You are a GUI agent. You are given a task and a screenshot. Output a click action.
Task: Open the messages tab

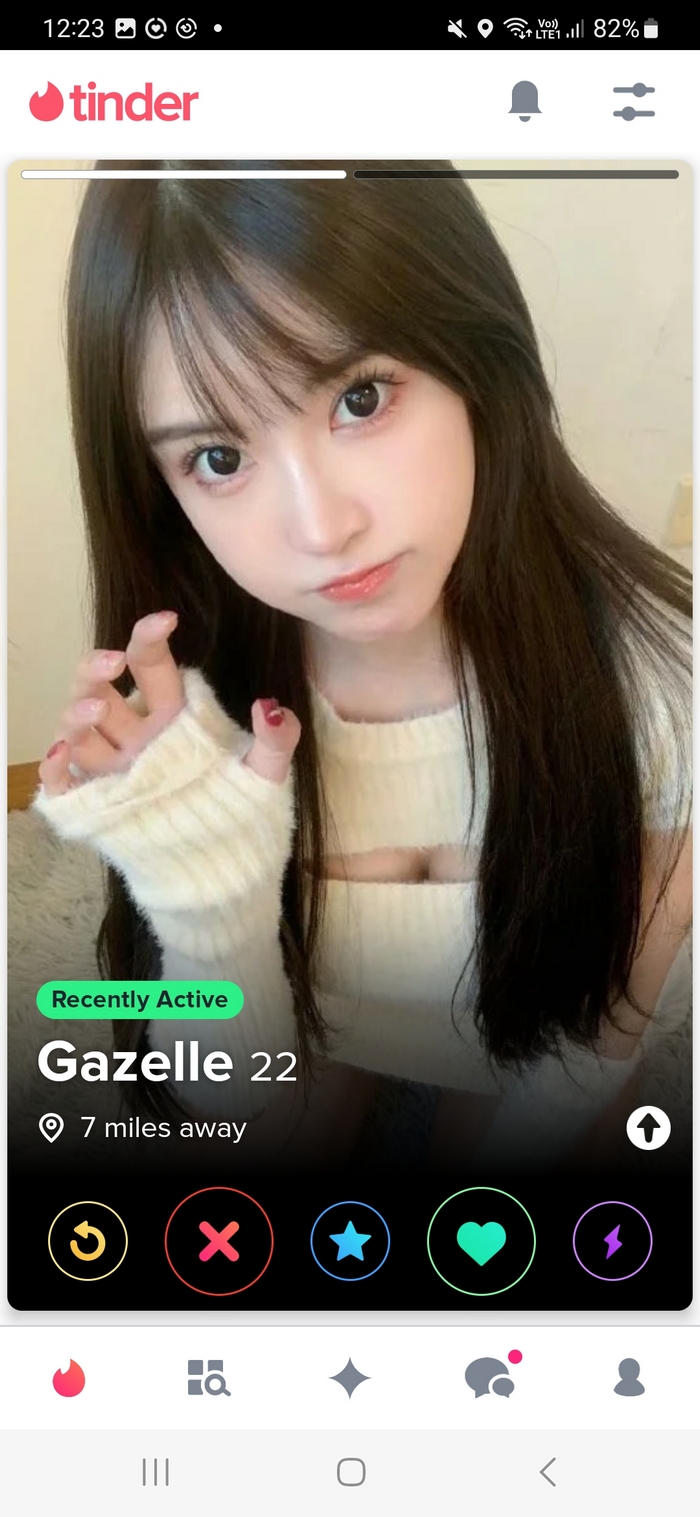[490, 1378]
